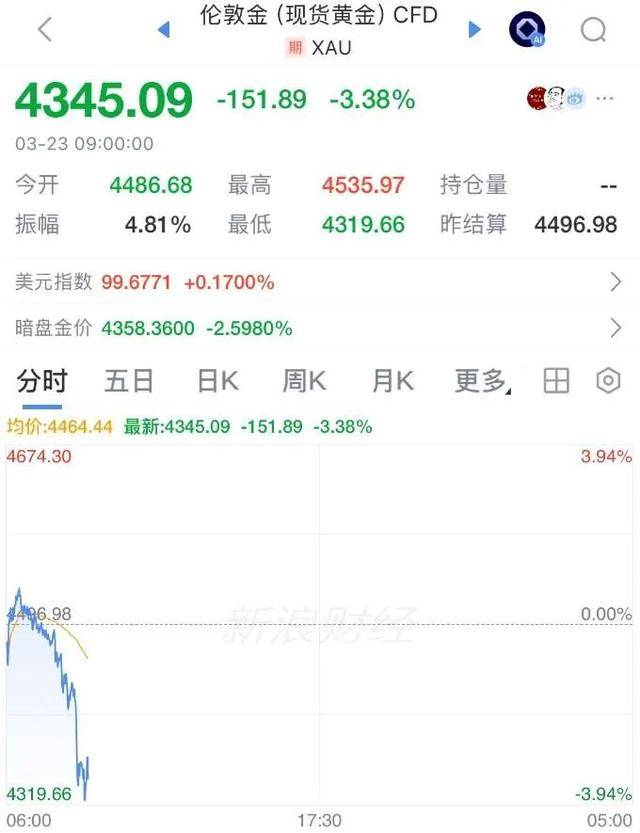This screenshot has height=833, width=640.
Task: Switch to the 五日 chart tab
Action: point(130,381)
